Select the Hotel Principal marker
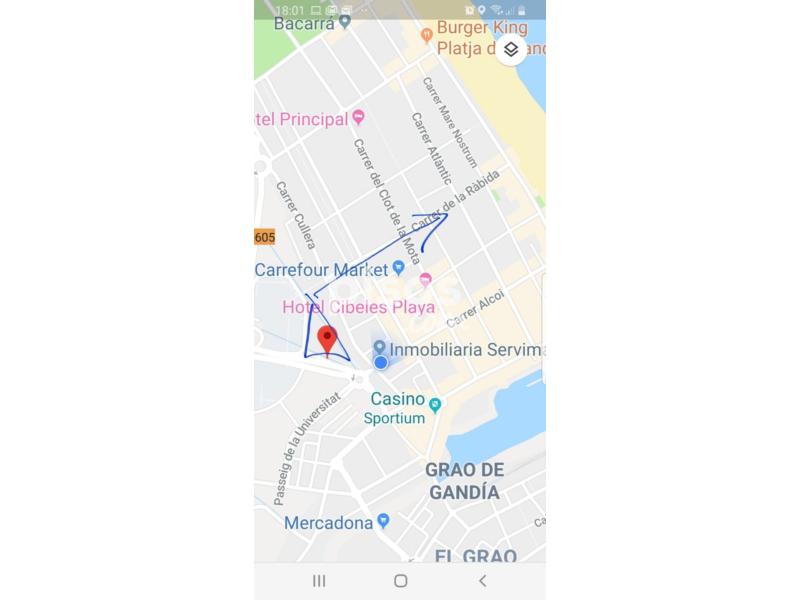 click(x=357, y=119)
